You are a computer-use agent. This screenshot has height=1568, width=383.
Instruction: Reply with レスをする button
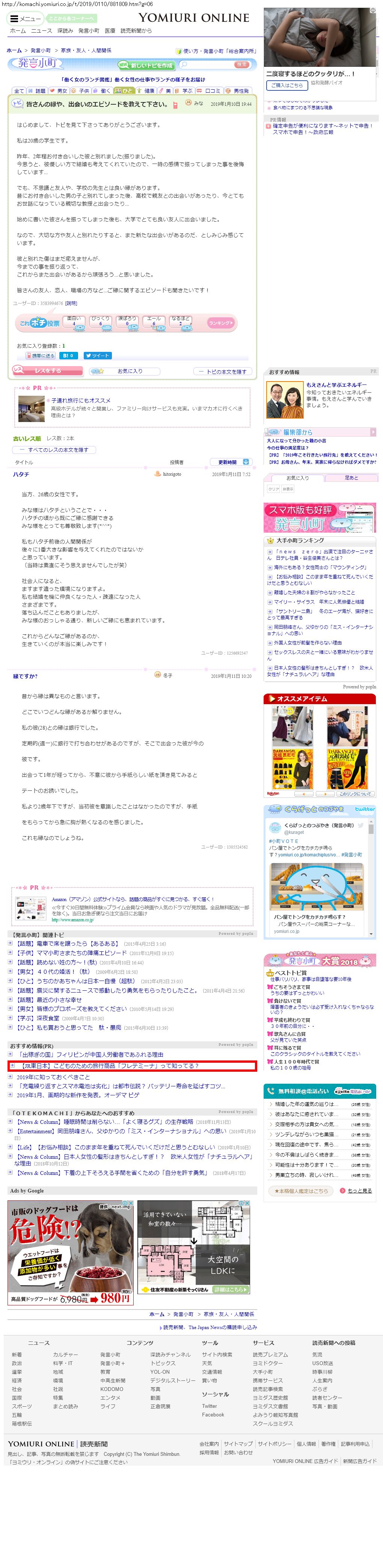coord(47,371)
